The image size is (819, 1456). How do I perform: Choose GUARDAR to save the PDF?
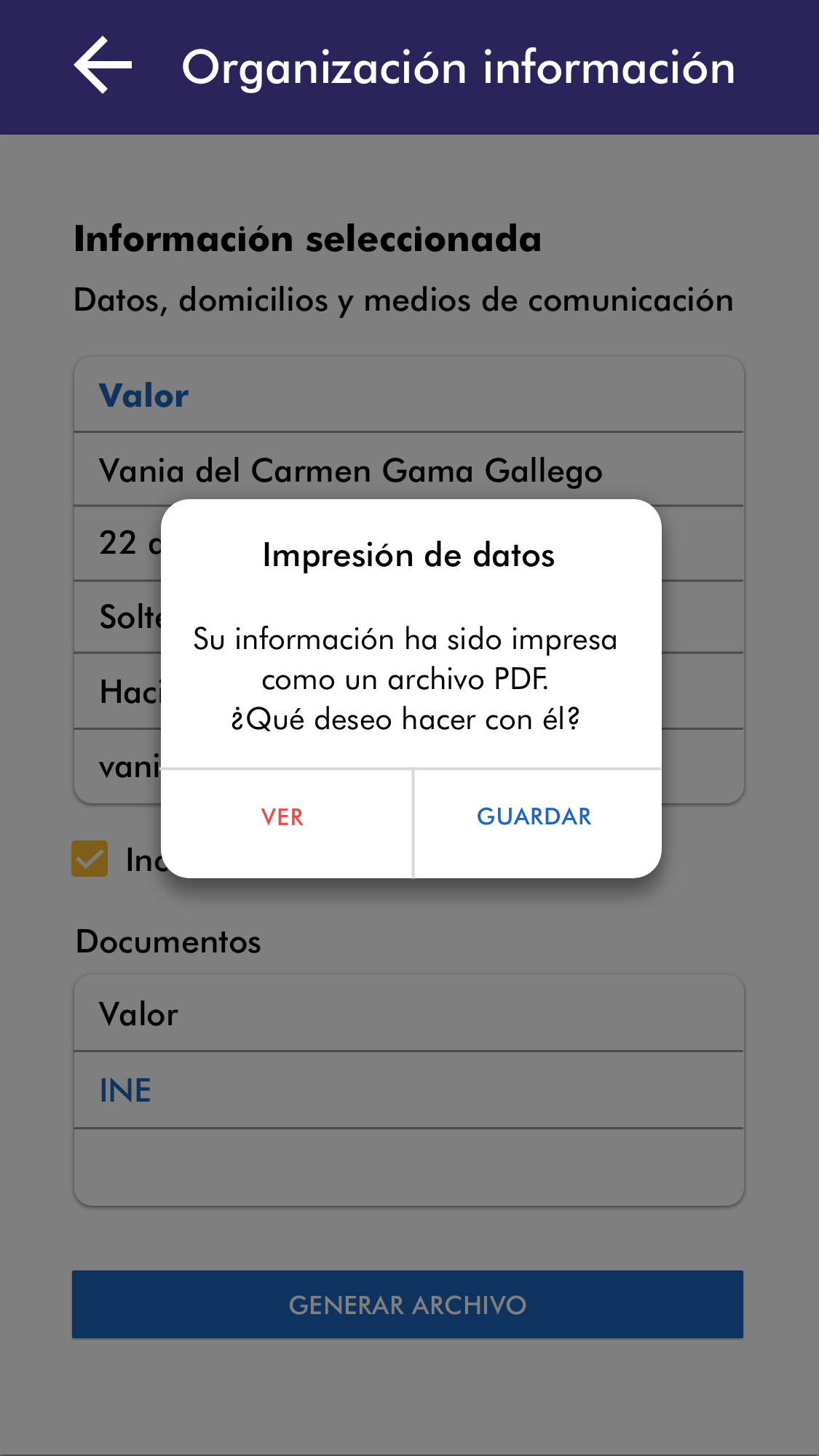[534, 817]
